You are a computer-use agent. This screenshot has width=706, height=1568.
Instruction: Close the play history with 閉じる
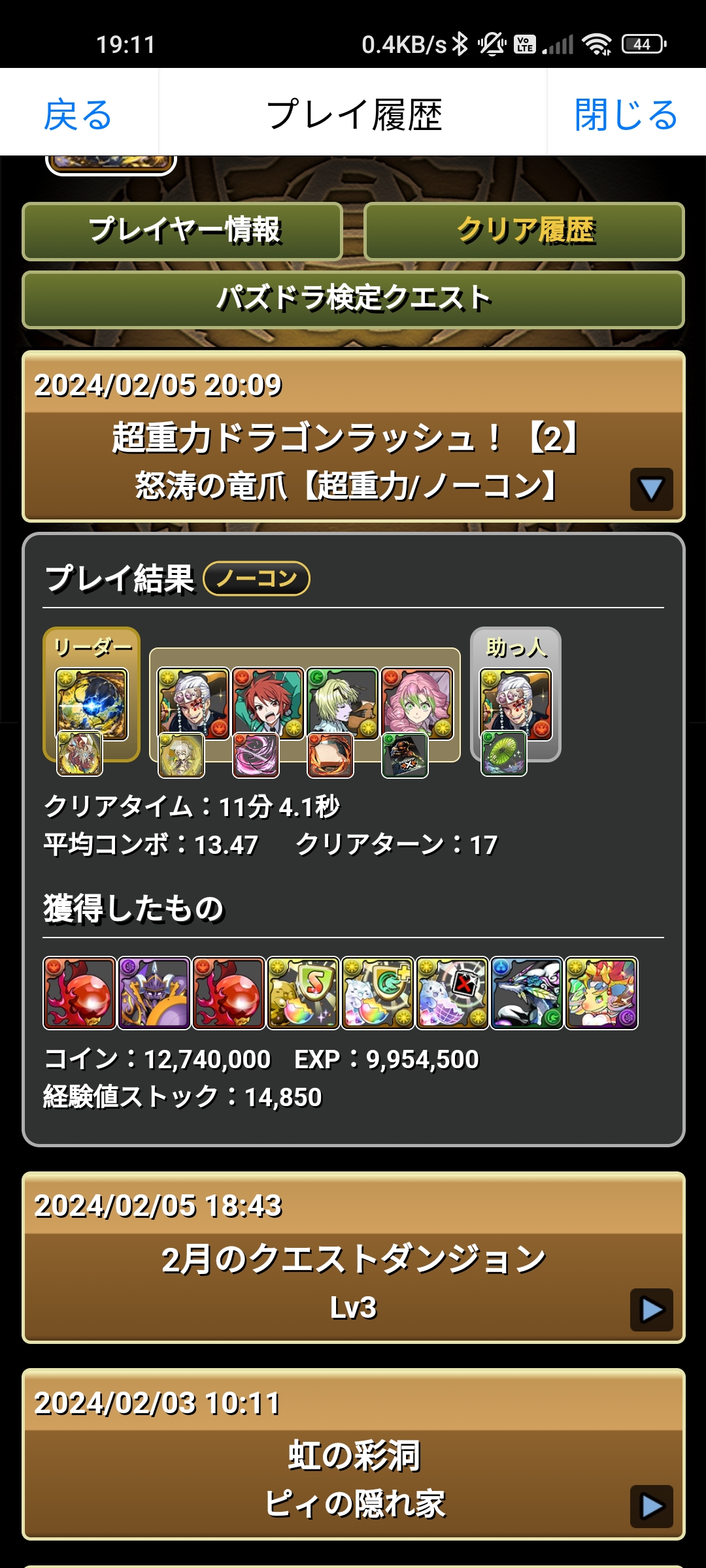(626, 114)
